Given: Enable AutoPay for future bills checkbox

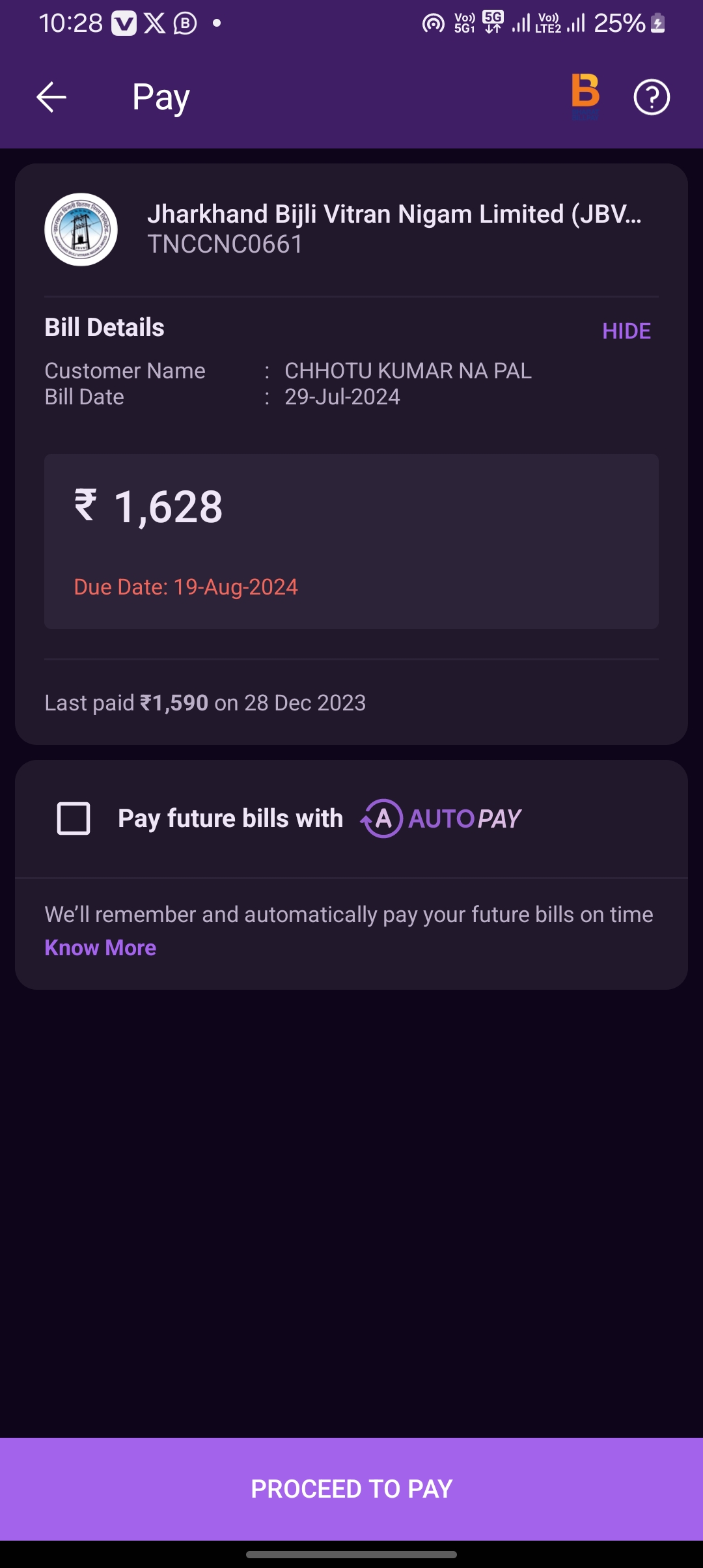Looking at the screenshot, I should 74,818.
